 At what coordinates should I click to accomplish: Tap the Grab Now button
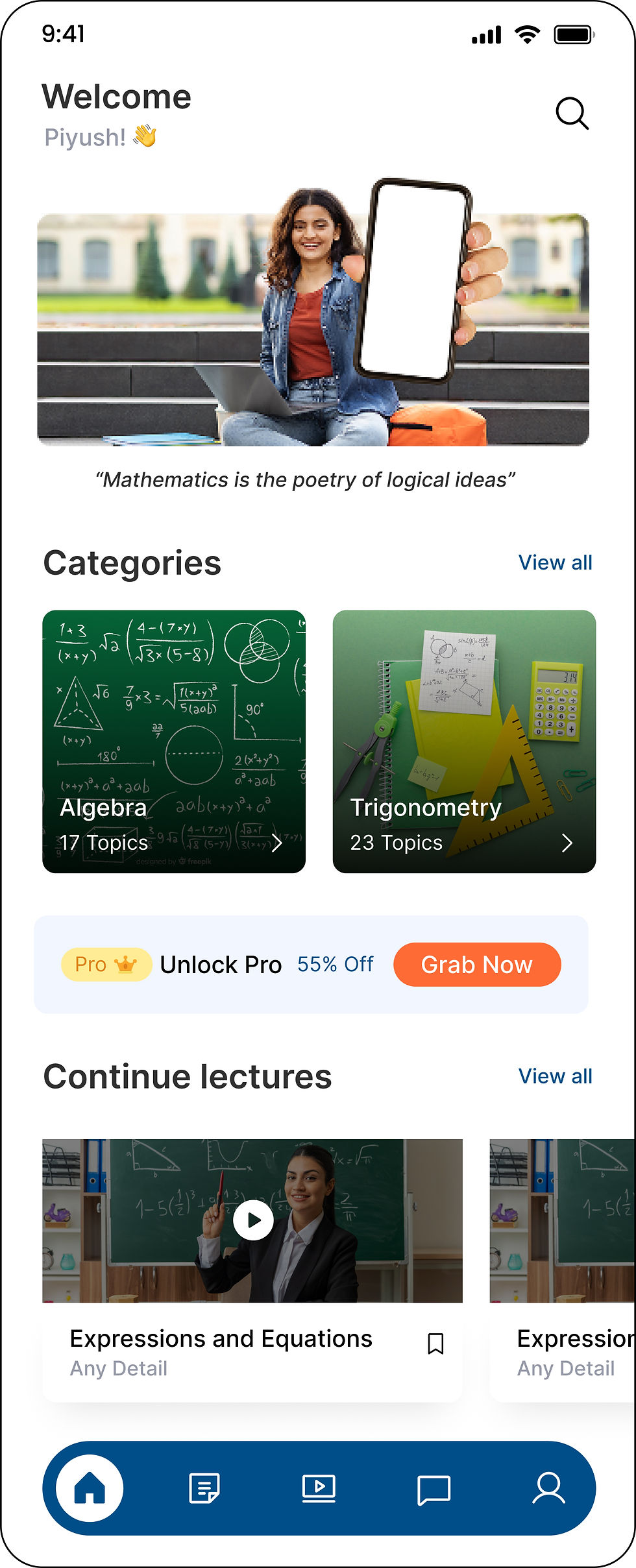tap(477, 965)
